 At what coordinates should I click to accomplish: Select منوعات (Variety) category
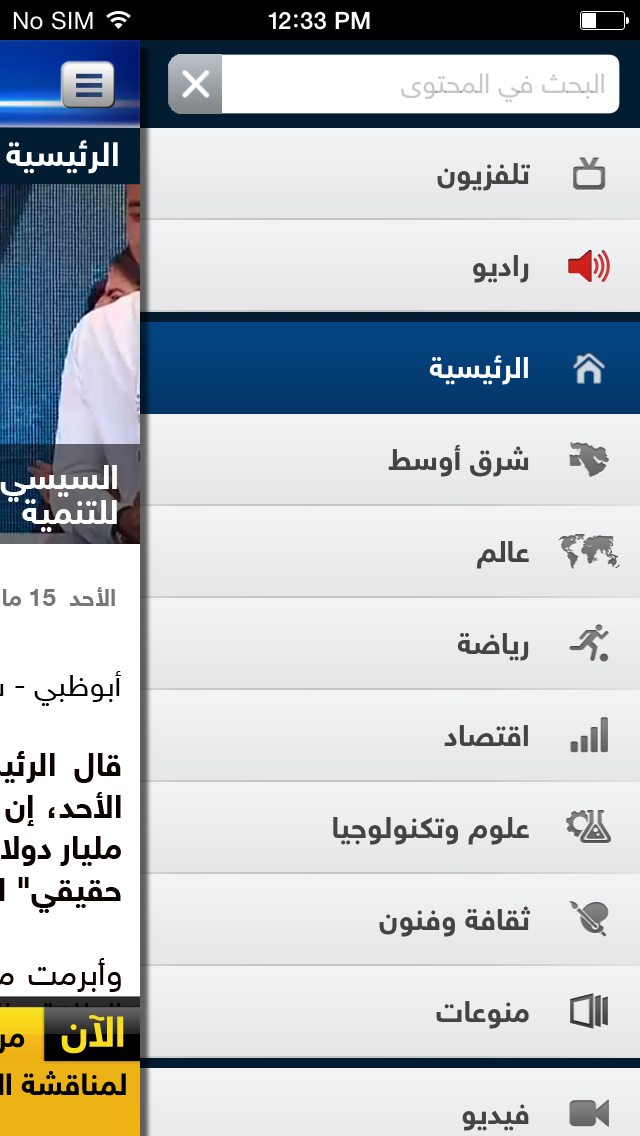390,1013
